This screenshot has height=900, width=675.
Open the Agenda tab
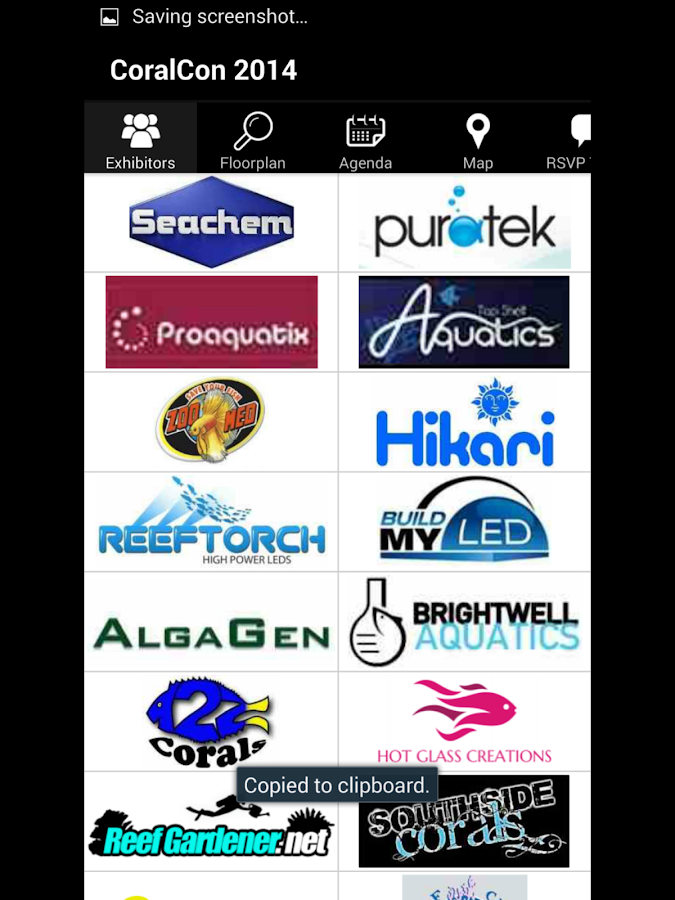365,140
